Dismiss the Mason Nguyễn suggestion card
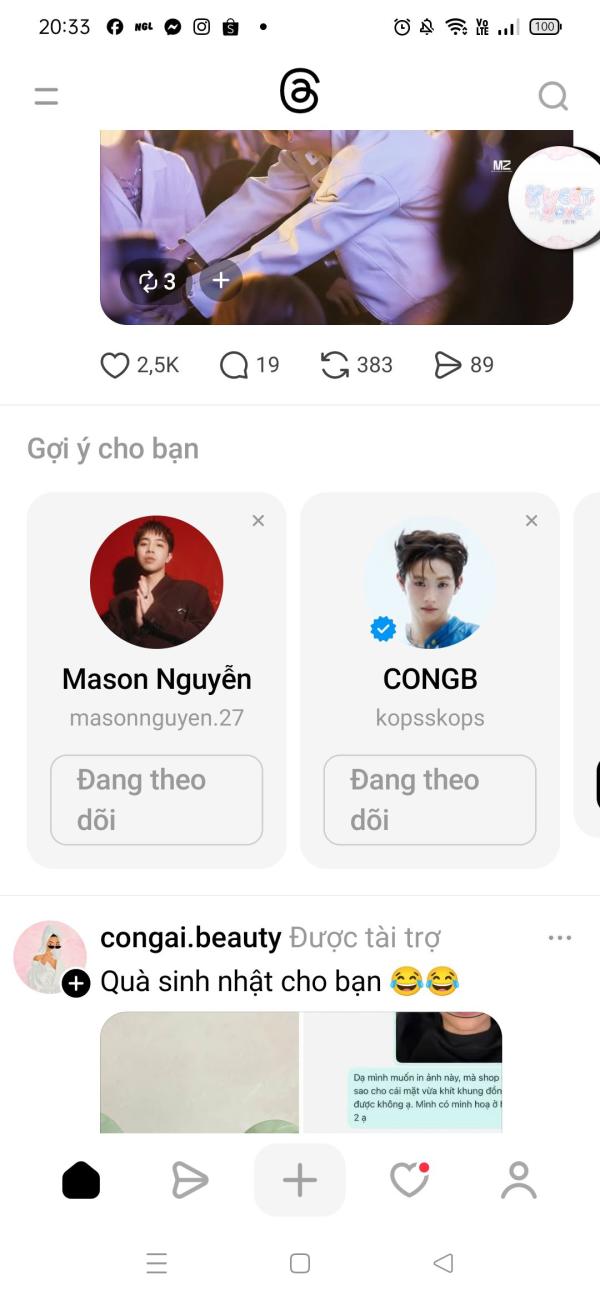Image resolution: width=600 pixels, height=1300 pixels. tap(258, 520)
